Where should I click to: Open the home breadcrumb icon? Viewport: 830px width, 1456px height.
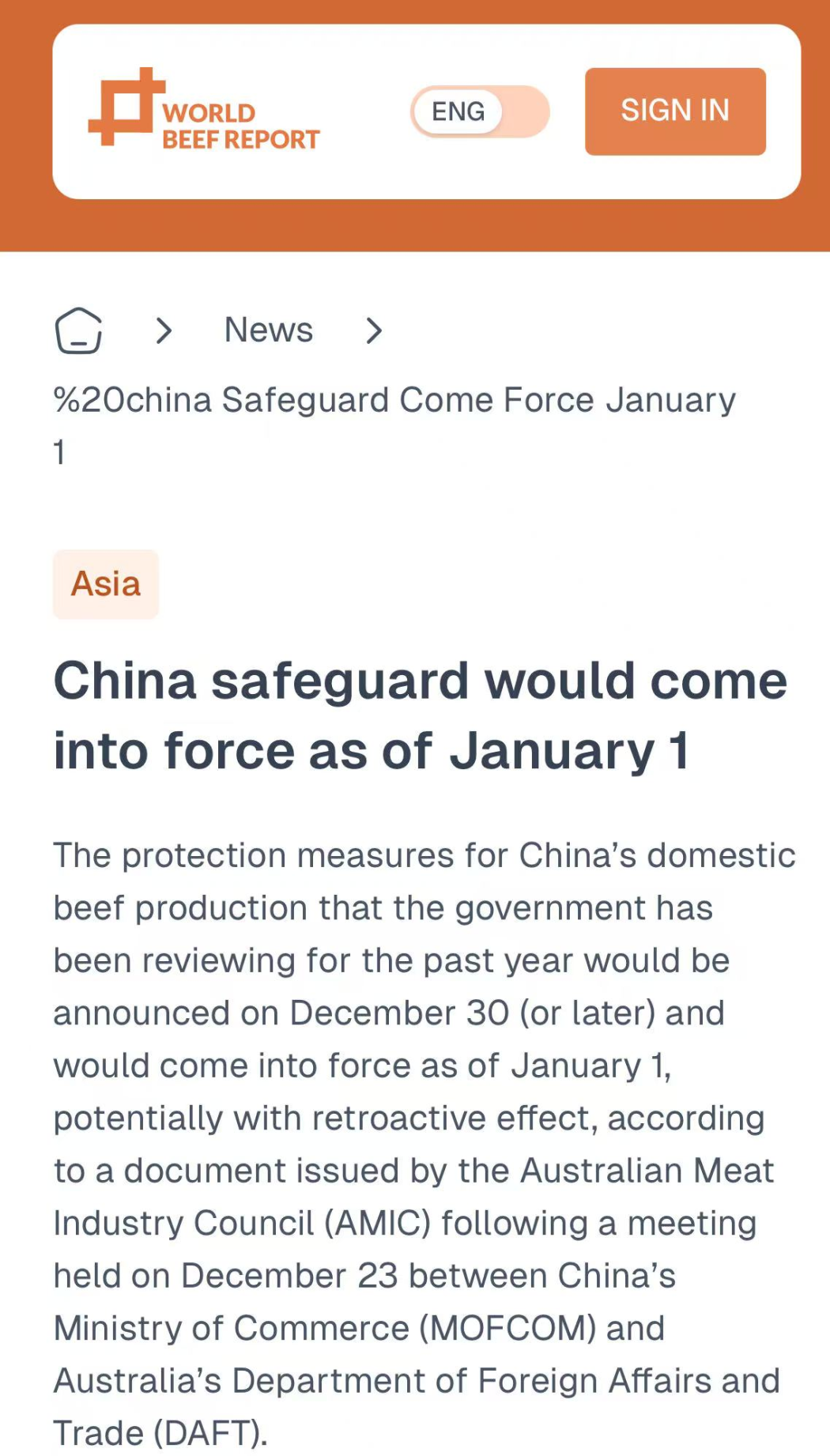pos(78,330)
